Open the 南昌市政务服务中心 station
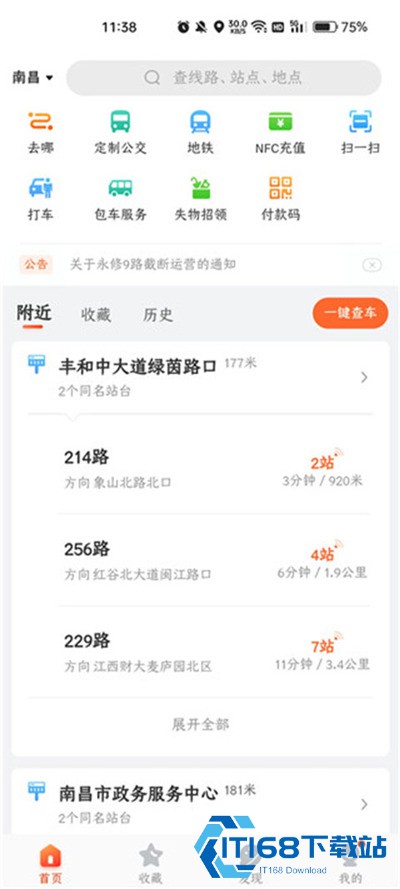Screen dimensions: 400x889 [x=200, y=803]
